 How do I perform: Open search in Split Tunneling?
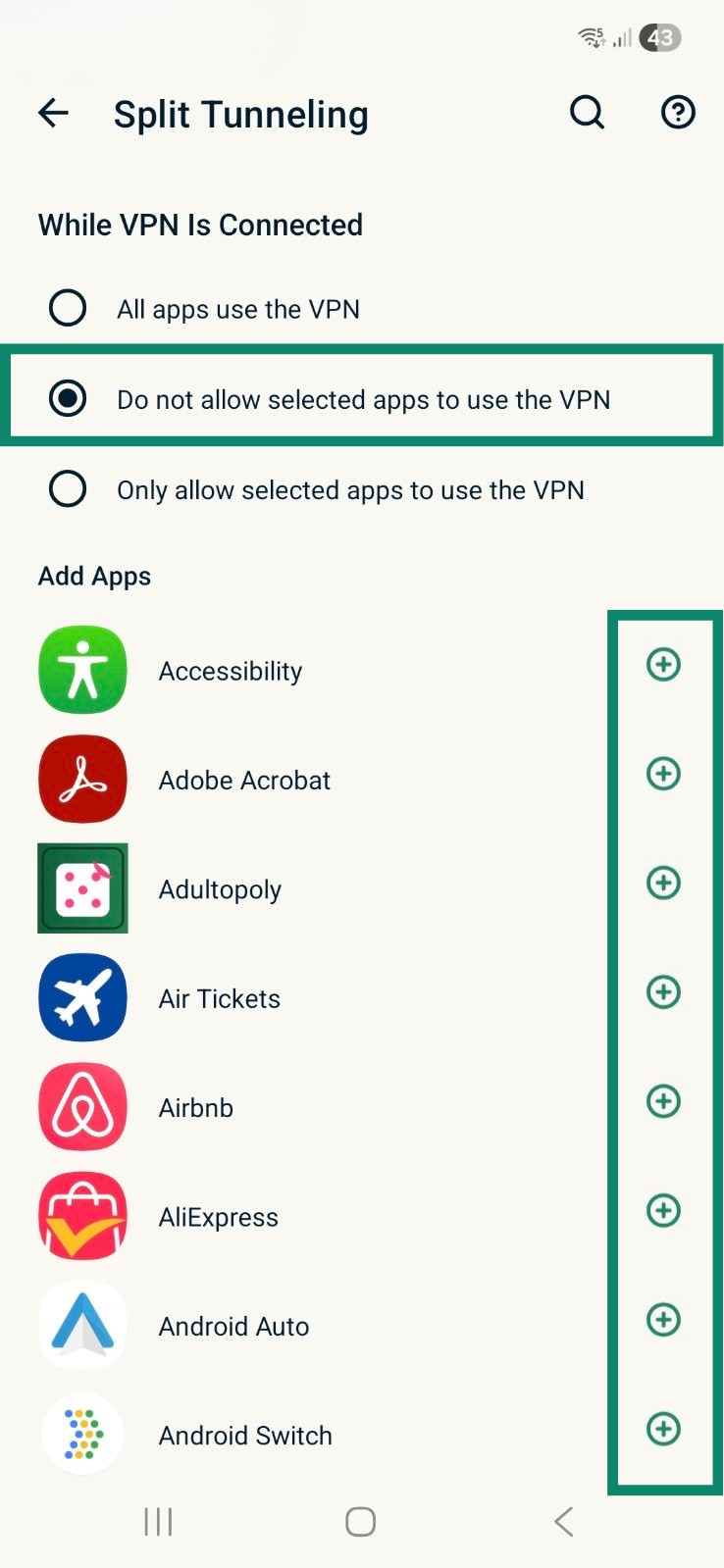pos(587,113)
